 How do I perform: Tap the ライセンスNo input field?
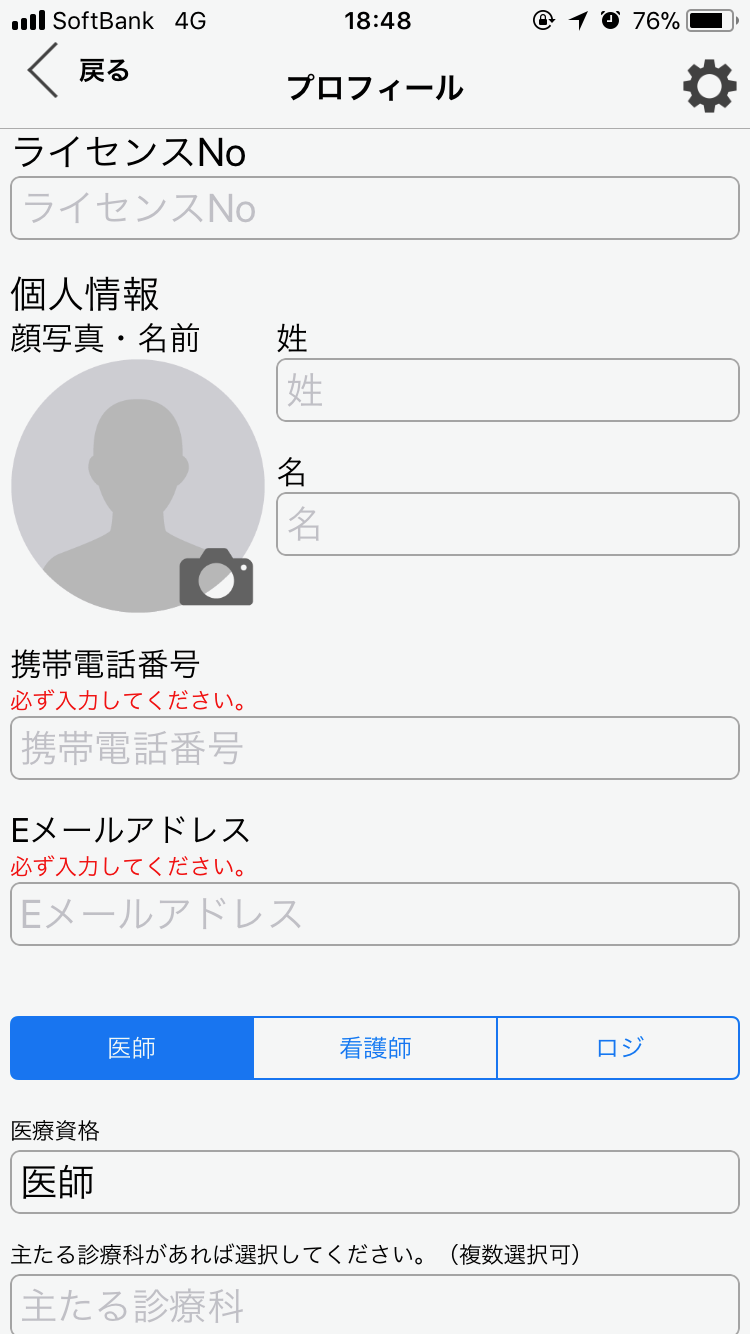(375, 208)
